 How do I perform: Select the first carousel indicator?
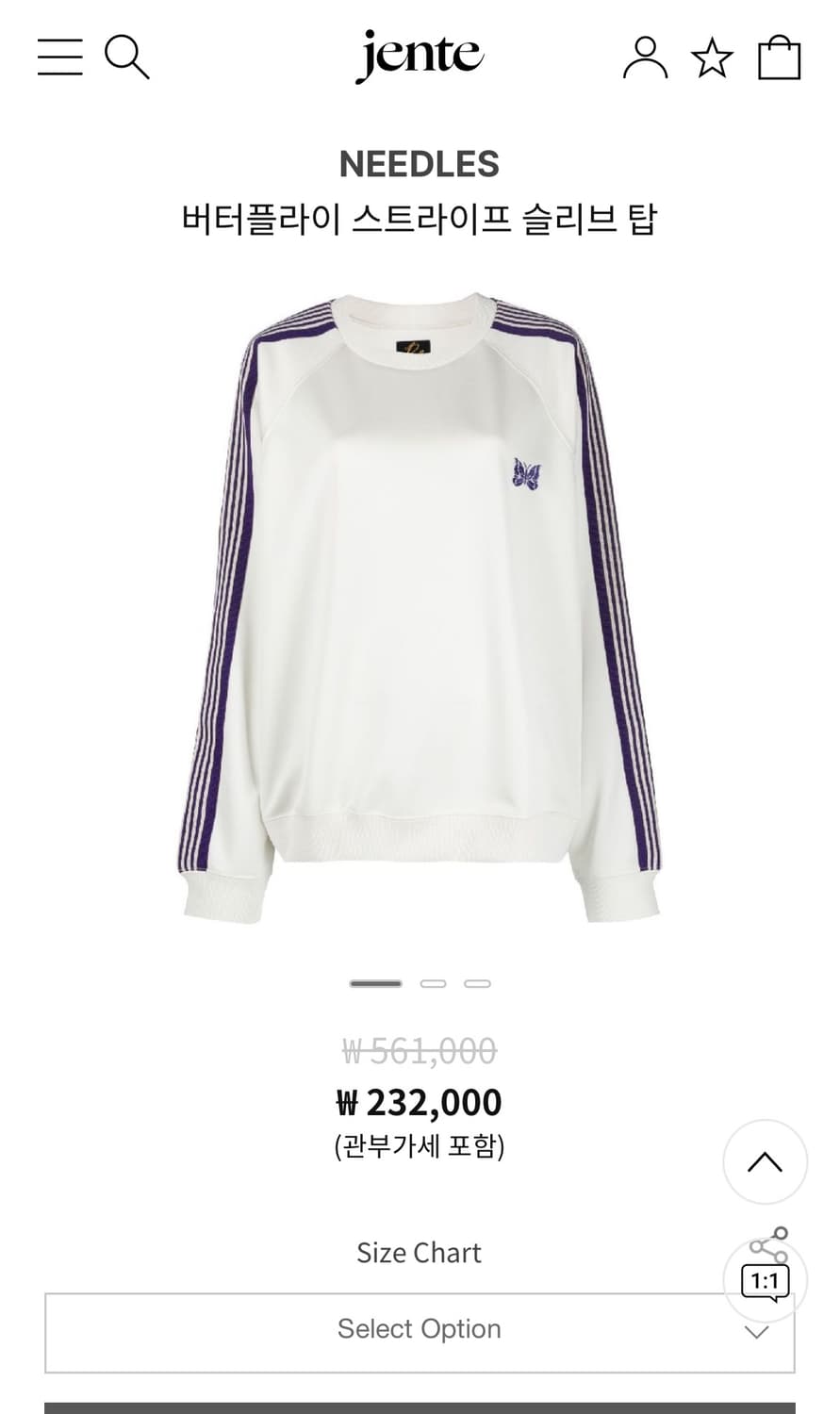pos(375,983)
